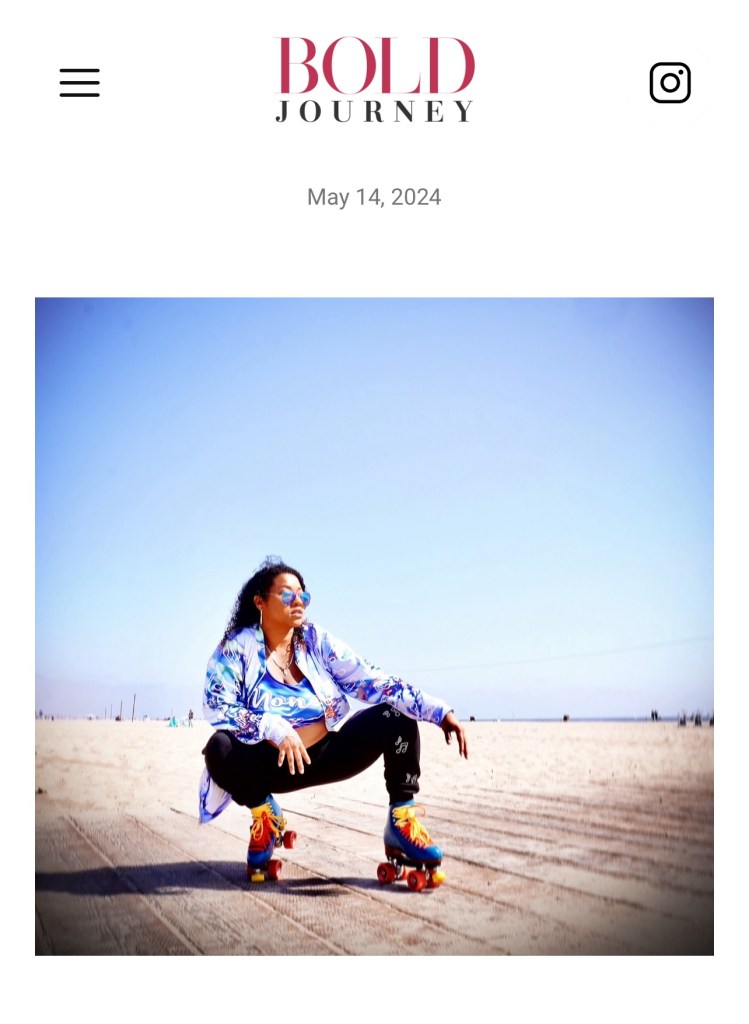Tap the Bold Journey logo to go home
The image size is (749, 1024).
click(374, 80)
